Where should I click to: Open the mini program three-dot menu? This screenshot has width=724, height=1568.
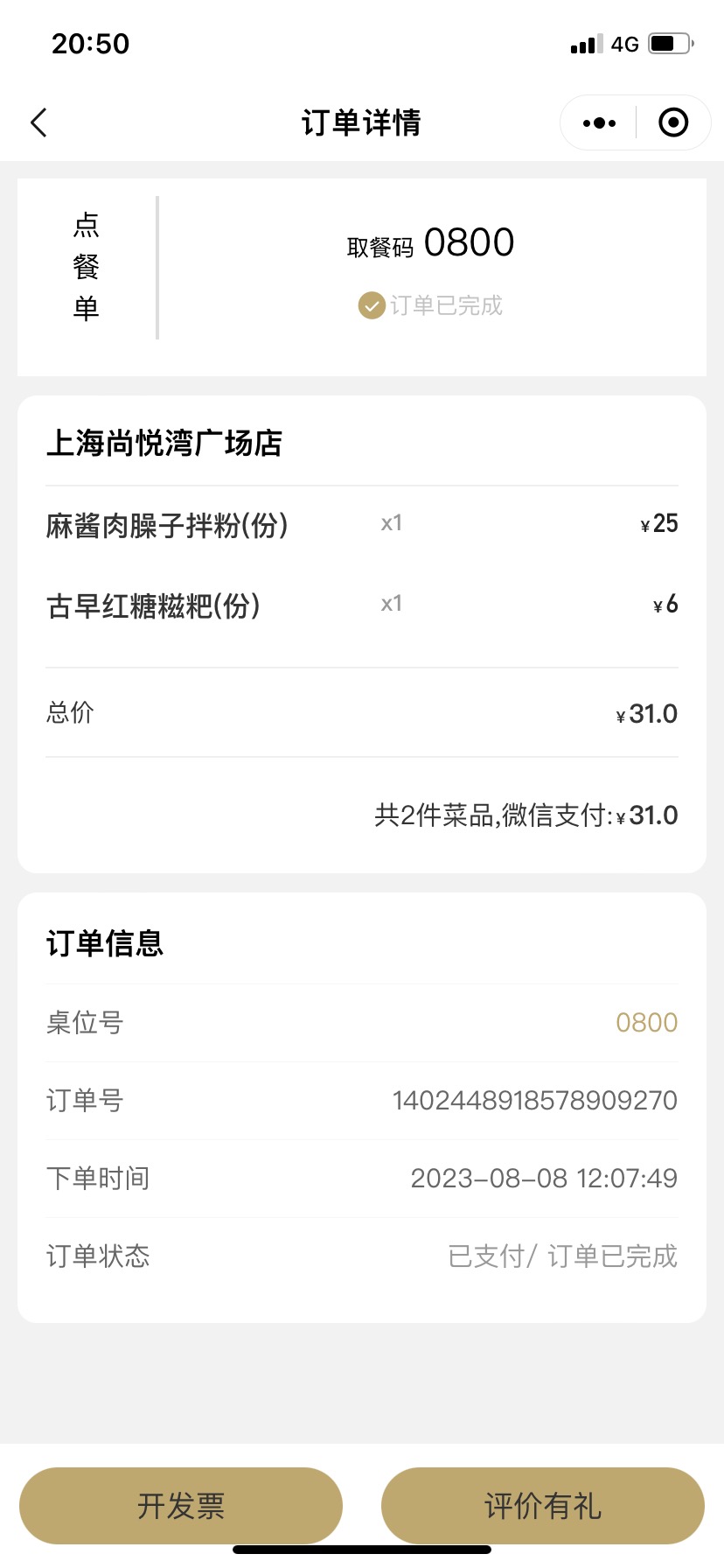tap(599, 123)
